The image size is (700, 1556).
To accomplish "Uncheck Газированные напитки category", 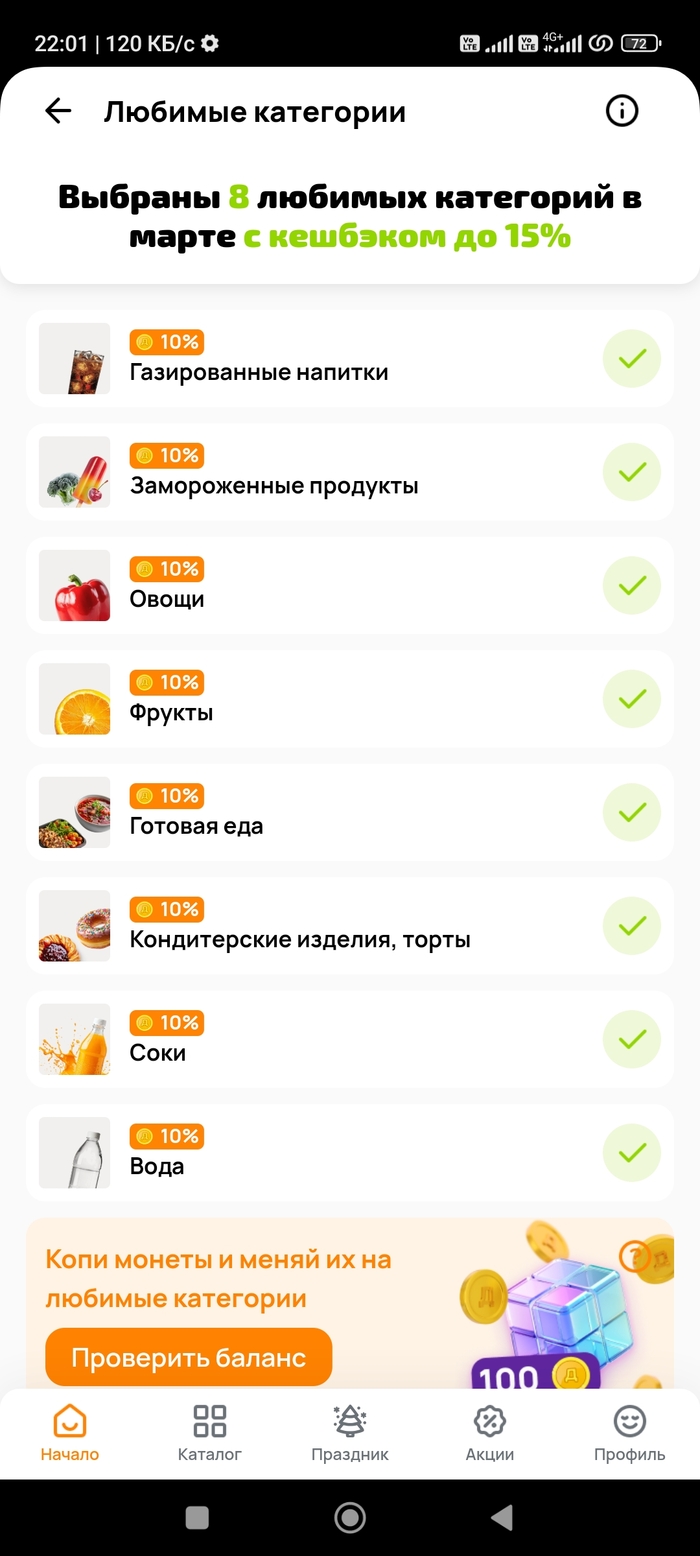I will [631, 358].
